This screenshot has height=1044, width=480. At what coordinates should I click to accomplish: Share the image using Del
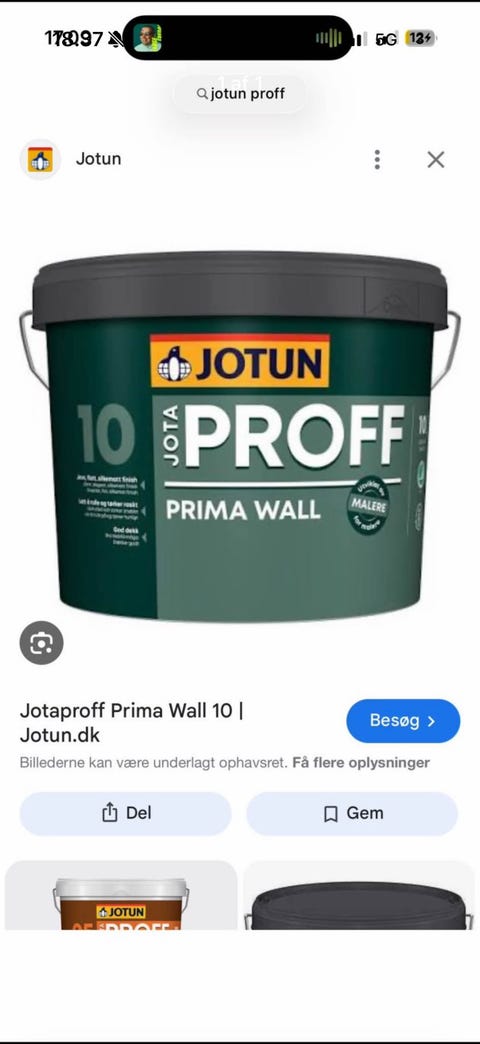(125, 813)
